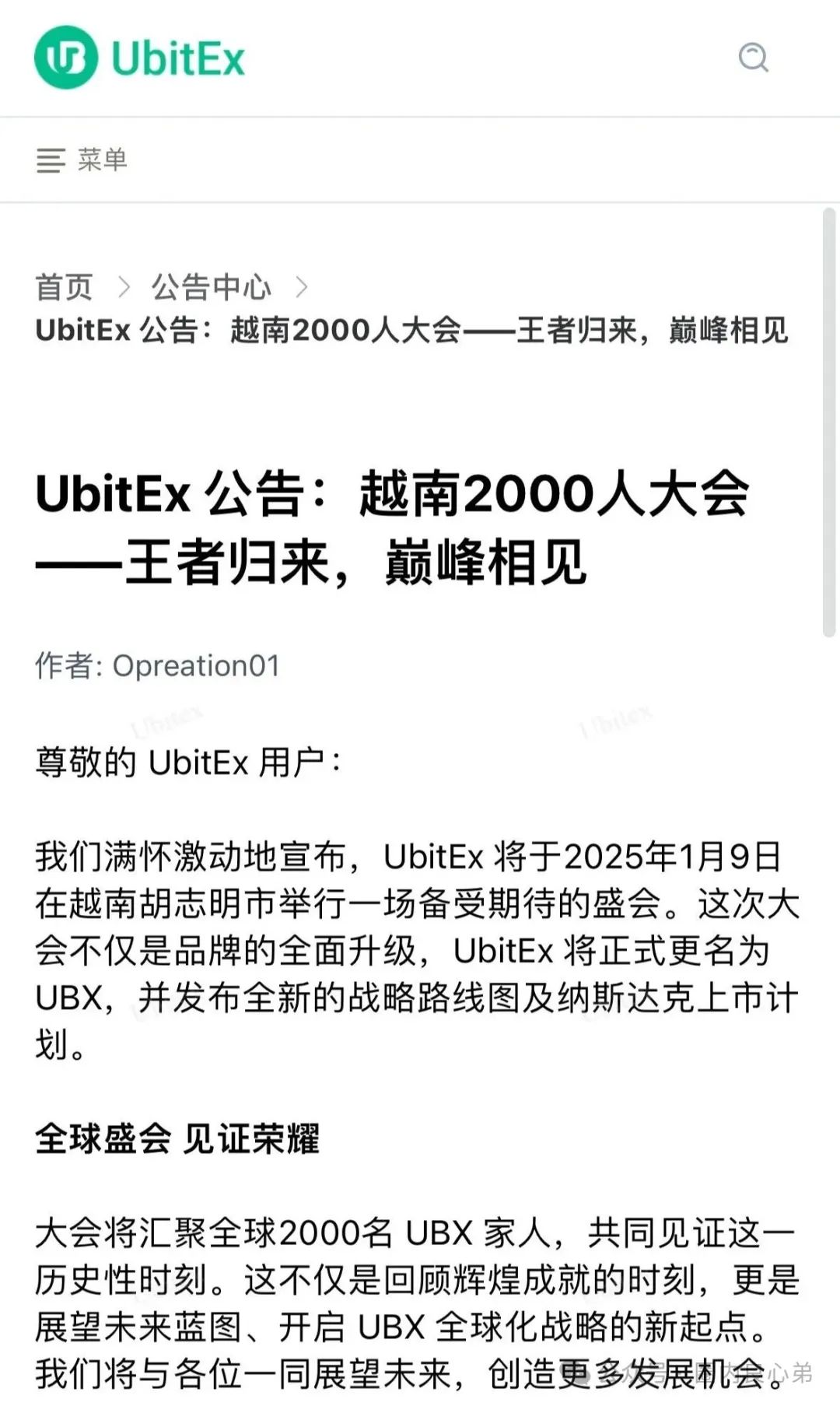This screenshot has width=840, height=1406.
Task: Go to 首页 via breadcrumb
Action: (x=64, y=287)
